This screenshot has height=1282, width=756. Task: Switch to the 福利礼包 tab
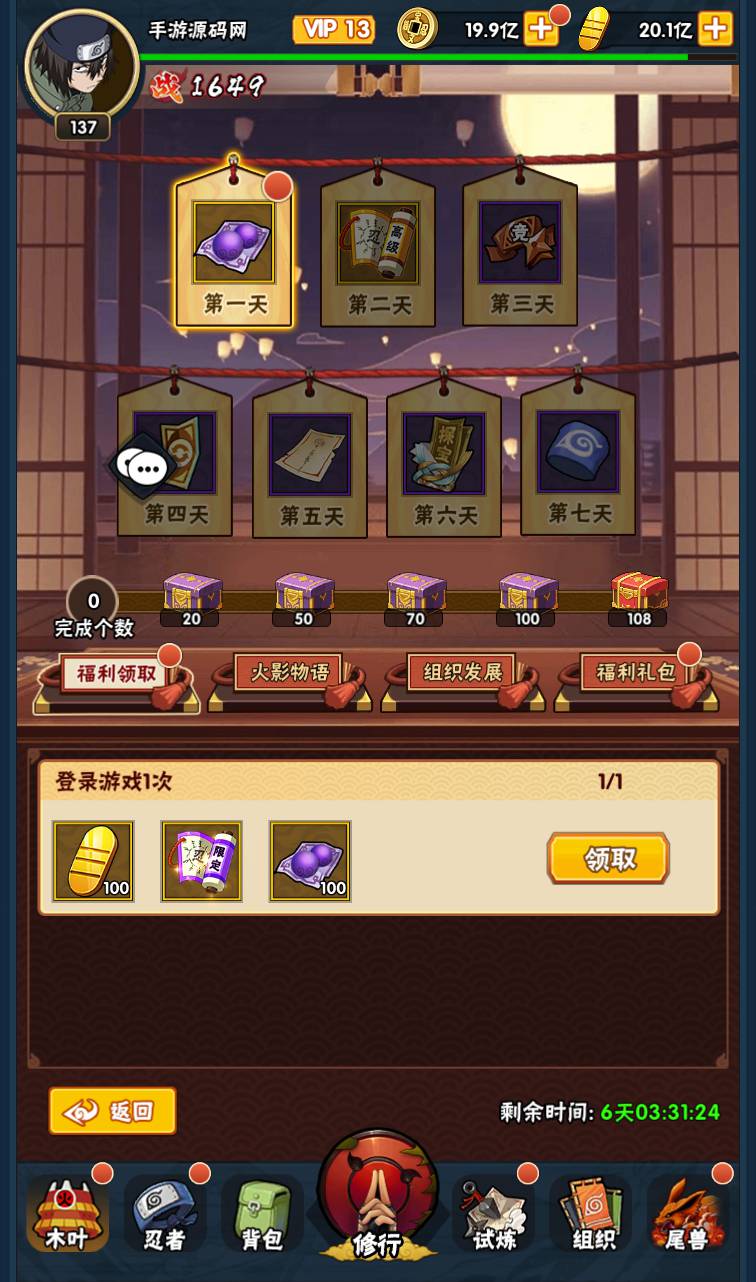[636, 673]
